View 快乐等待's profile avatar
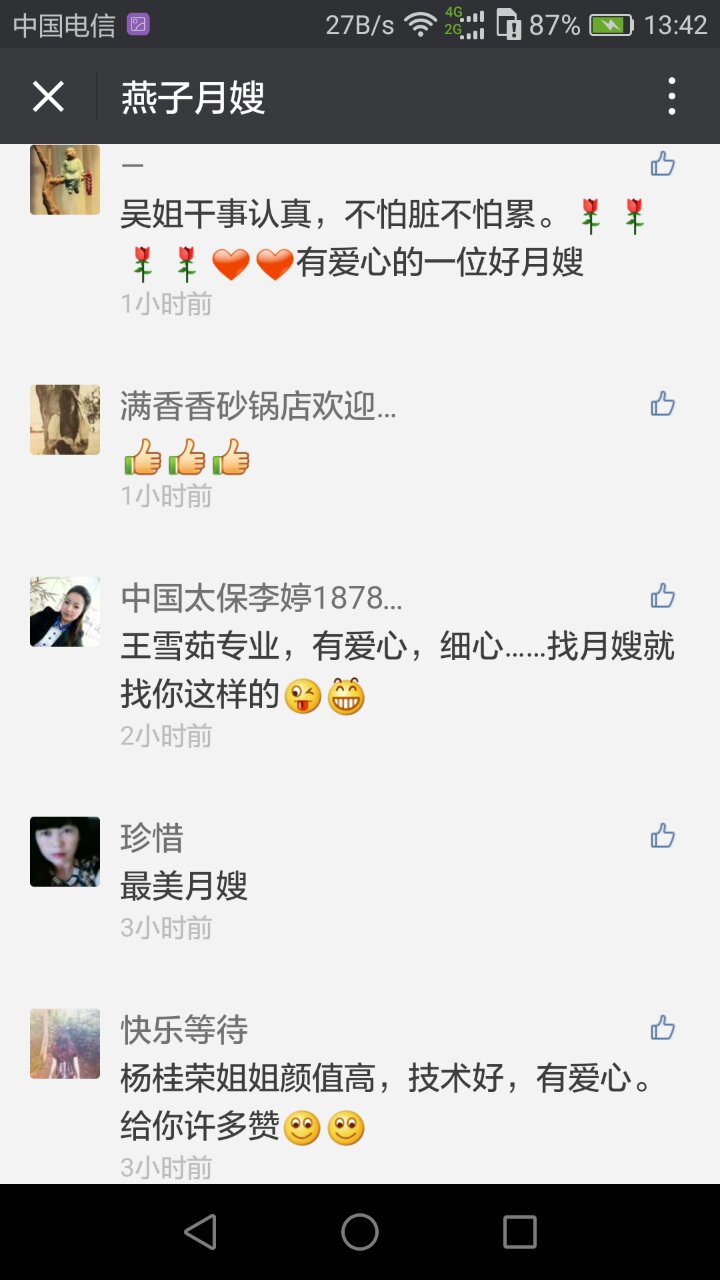 [65, 1043]
